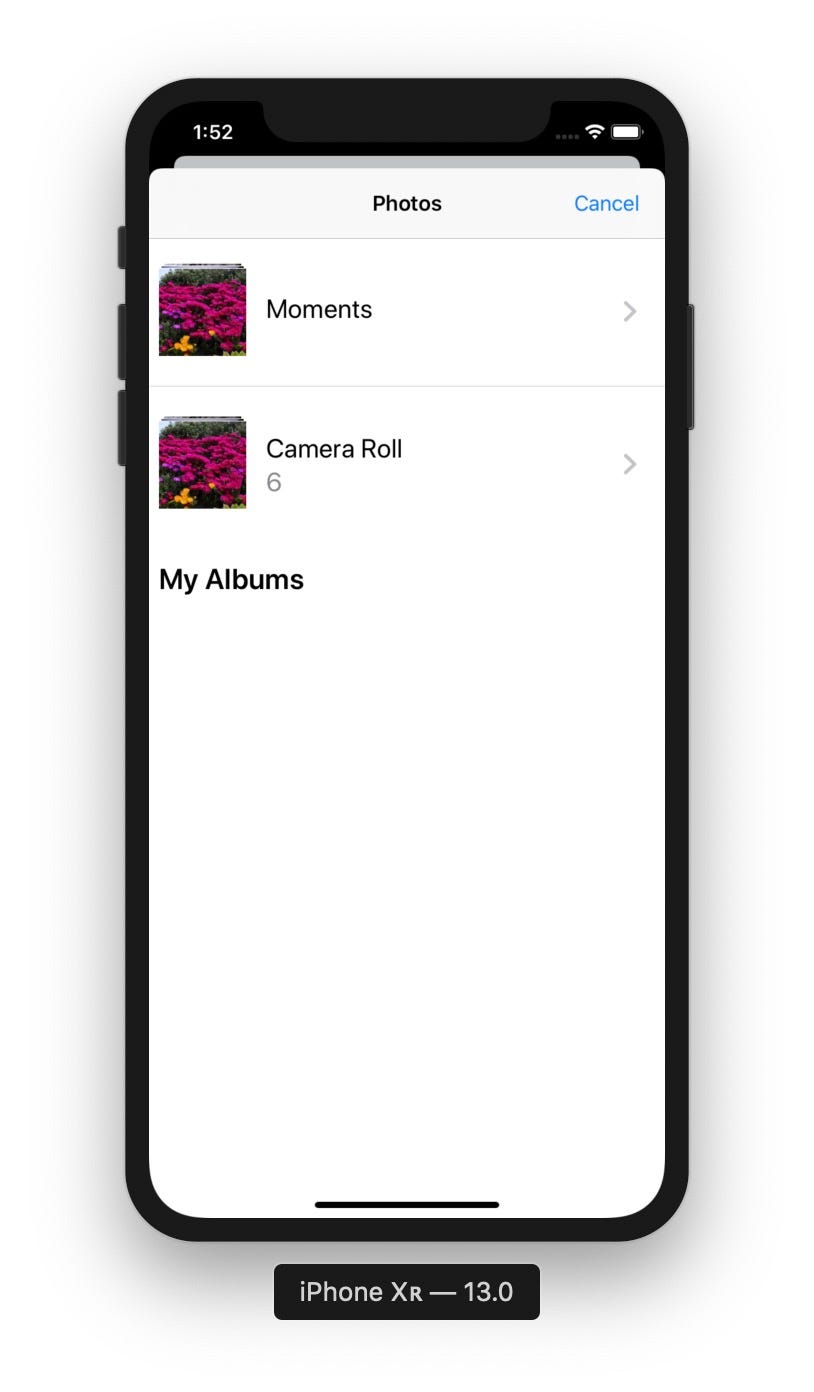The image size is (814, 1392).
Task: Select the Moments album thumbnail
Action: 202,310
